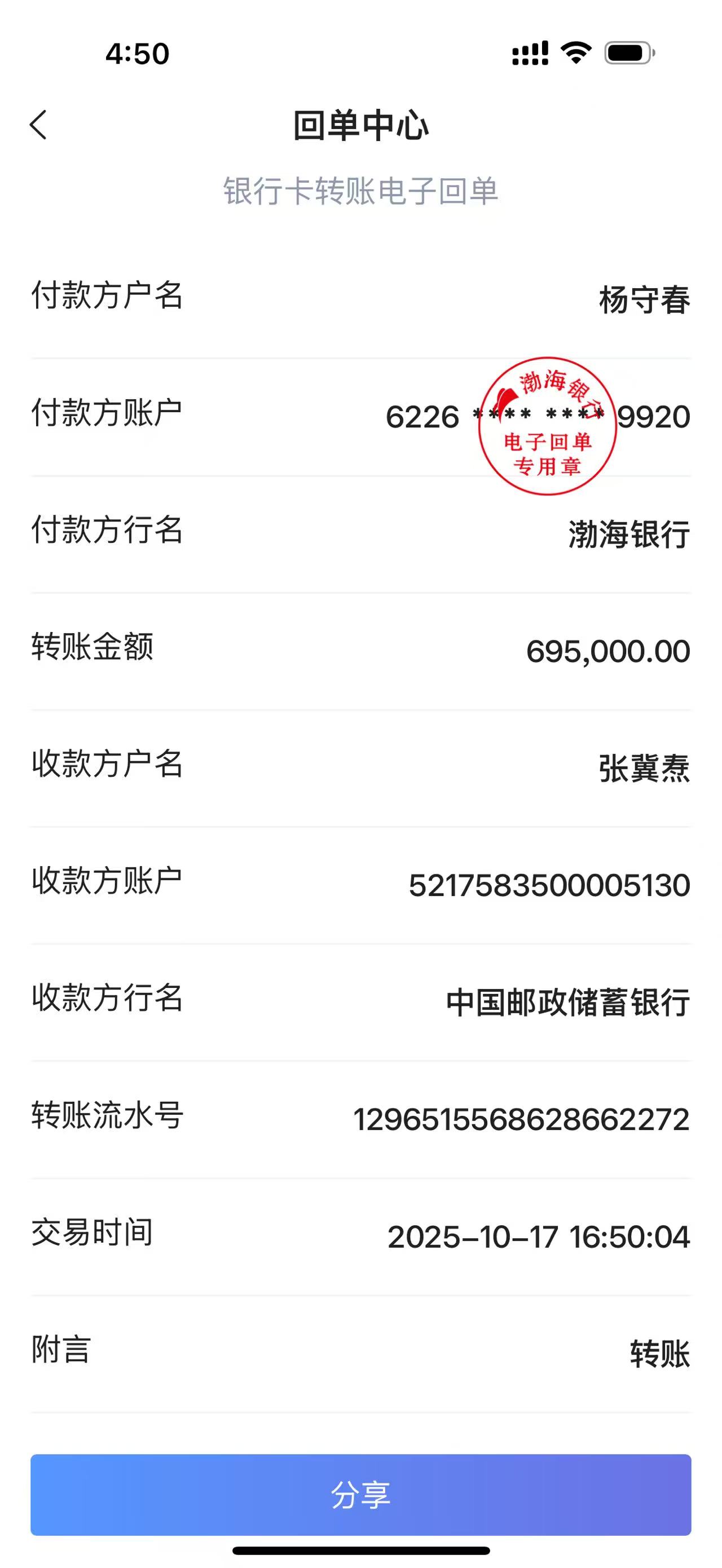Tap the 分享 button to share receipt
Viewport: 722px width, 1568px height.
tap(360, 1494)
